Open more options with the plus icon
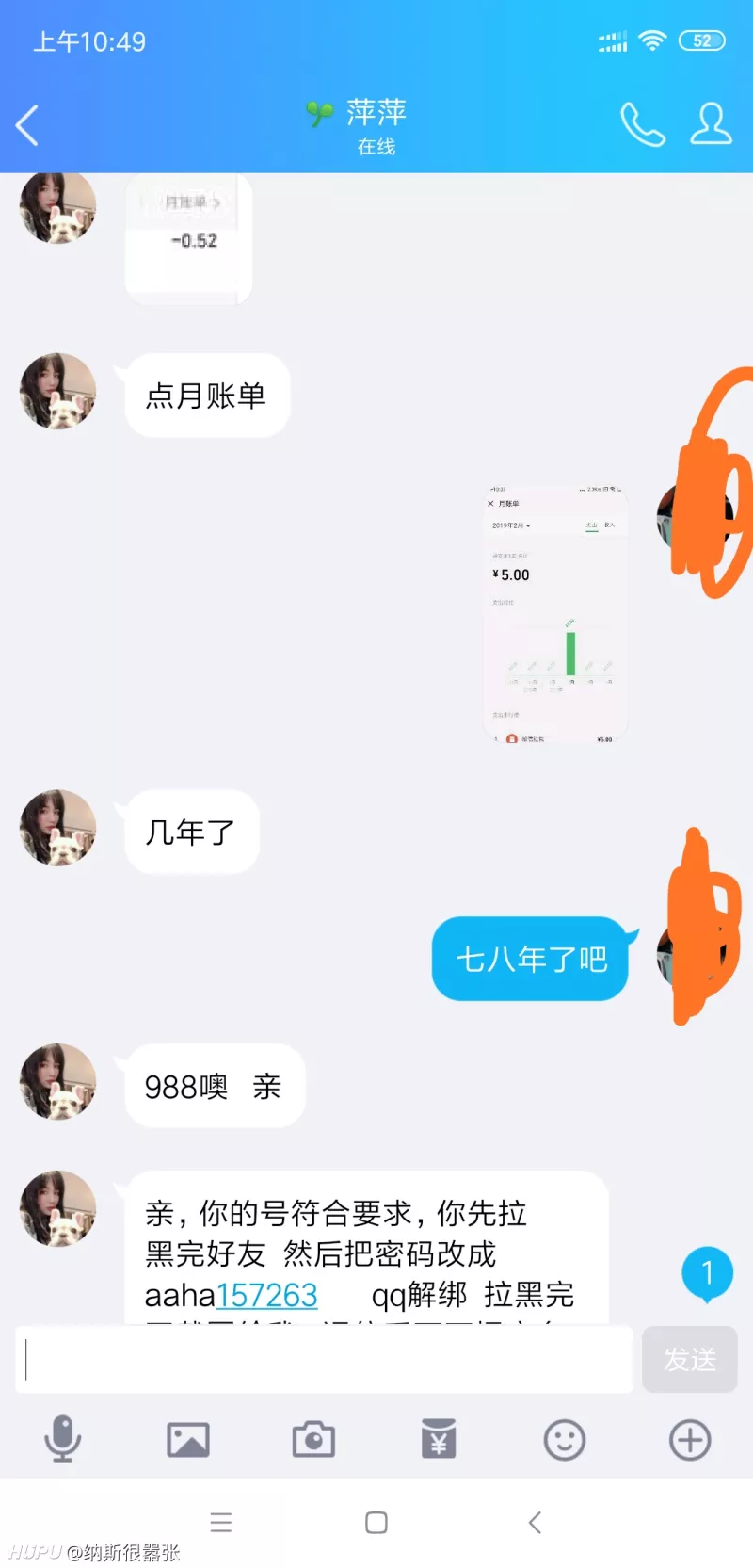753x1568 pixels. 690,1440
